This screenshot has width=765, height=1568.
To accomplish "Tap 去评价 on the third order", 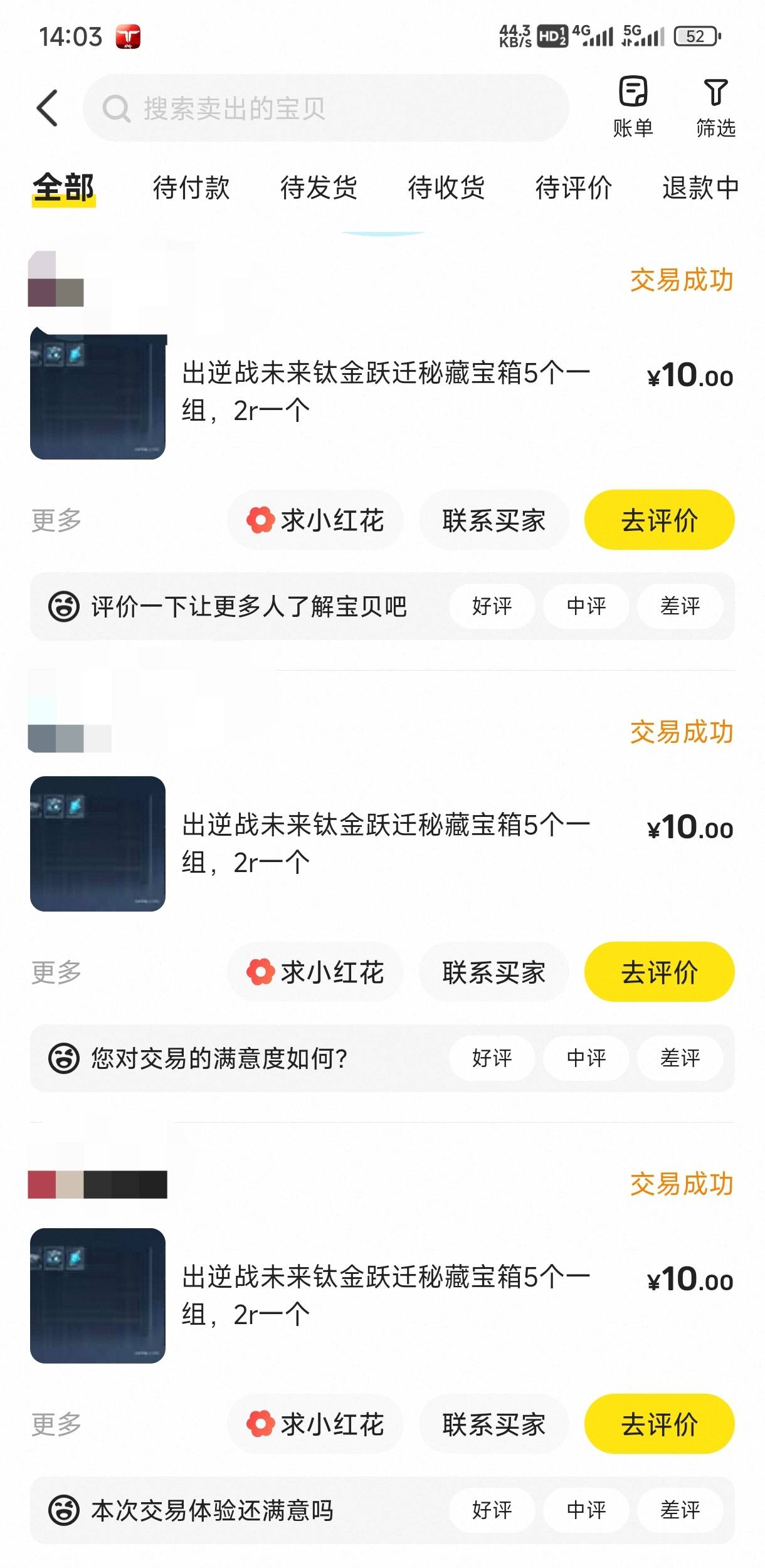I will 659,1424.
